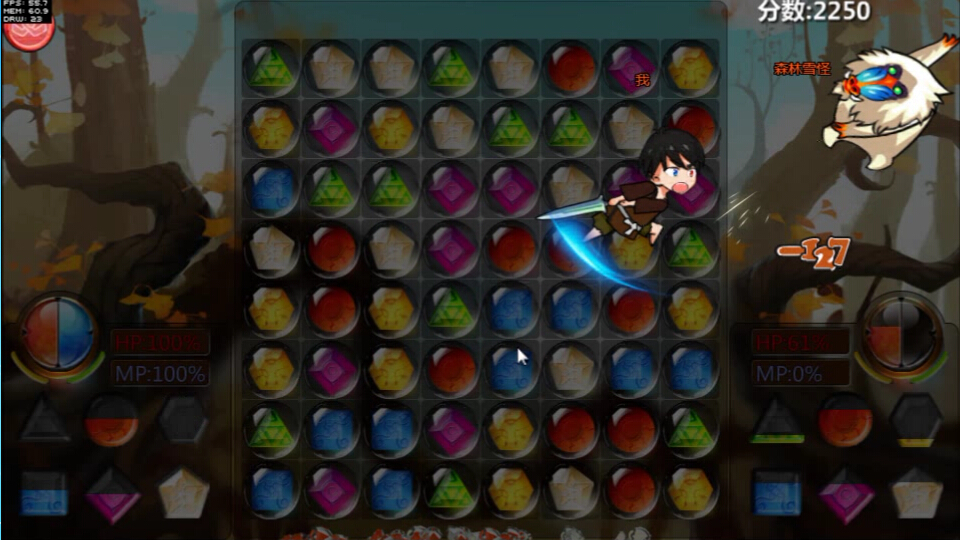Trigger the player's magenta diamond skill icon
This screenshot has height=540, width=960.
(x=112, y=493)
